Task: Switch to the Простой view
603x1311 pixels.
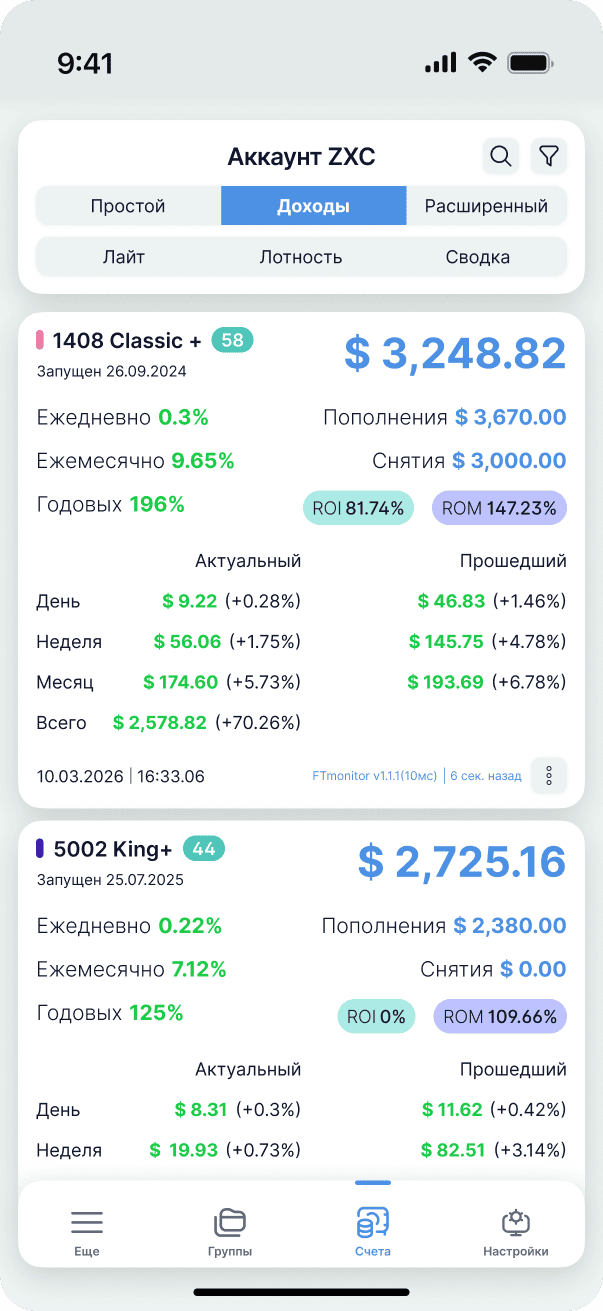Action: pos(128,206)
